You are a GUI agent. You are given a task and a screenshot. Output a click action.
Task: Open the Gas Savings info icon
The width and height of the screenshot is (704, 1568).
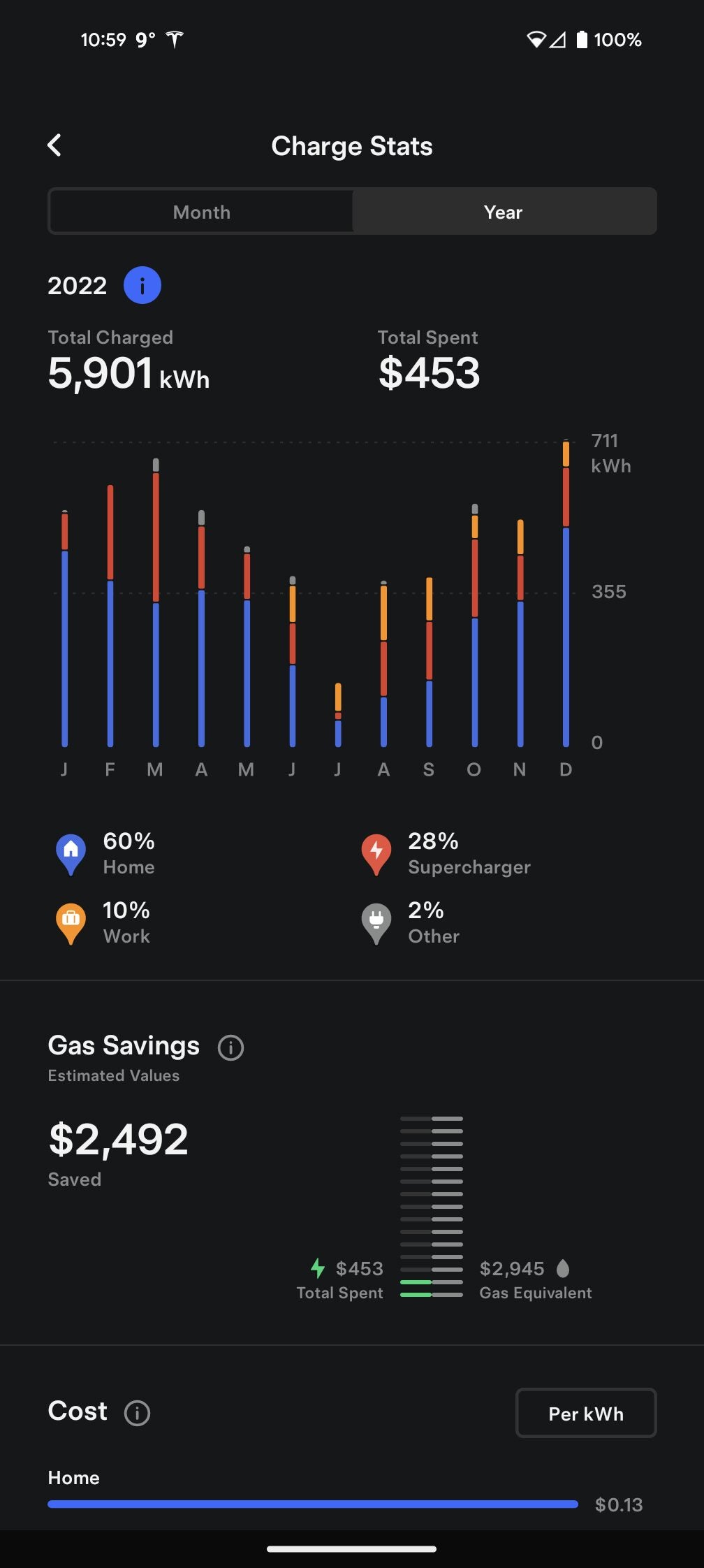pyautogui.click(x=230, y=1046)
